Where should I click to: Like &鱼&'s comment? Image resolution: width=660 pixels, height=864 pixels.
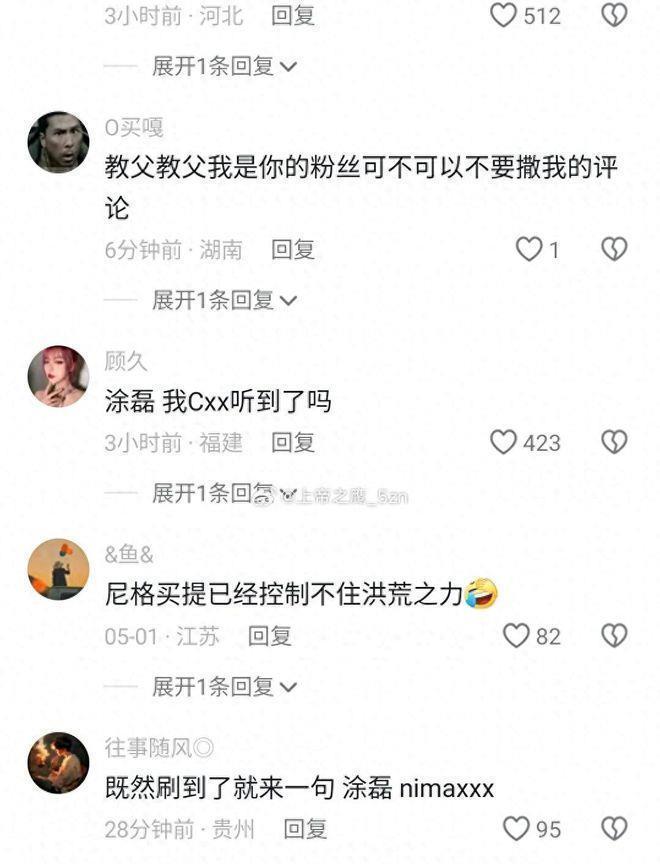(516, 636)
